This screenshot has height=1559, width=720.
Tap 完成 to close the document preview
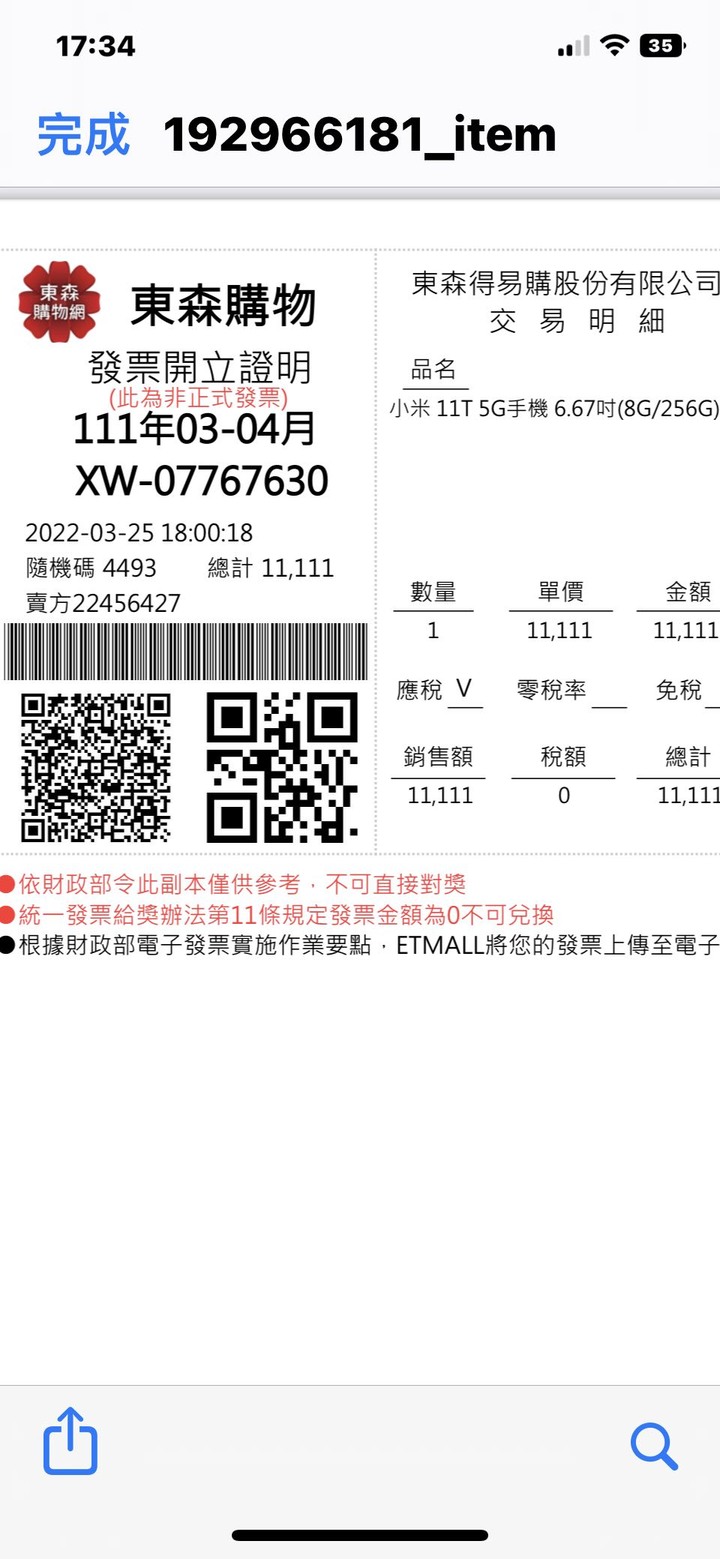pos(83,135)
